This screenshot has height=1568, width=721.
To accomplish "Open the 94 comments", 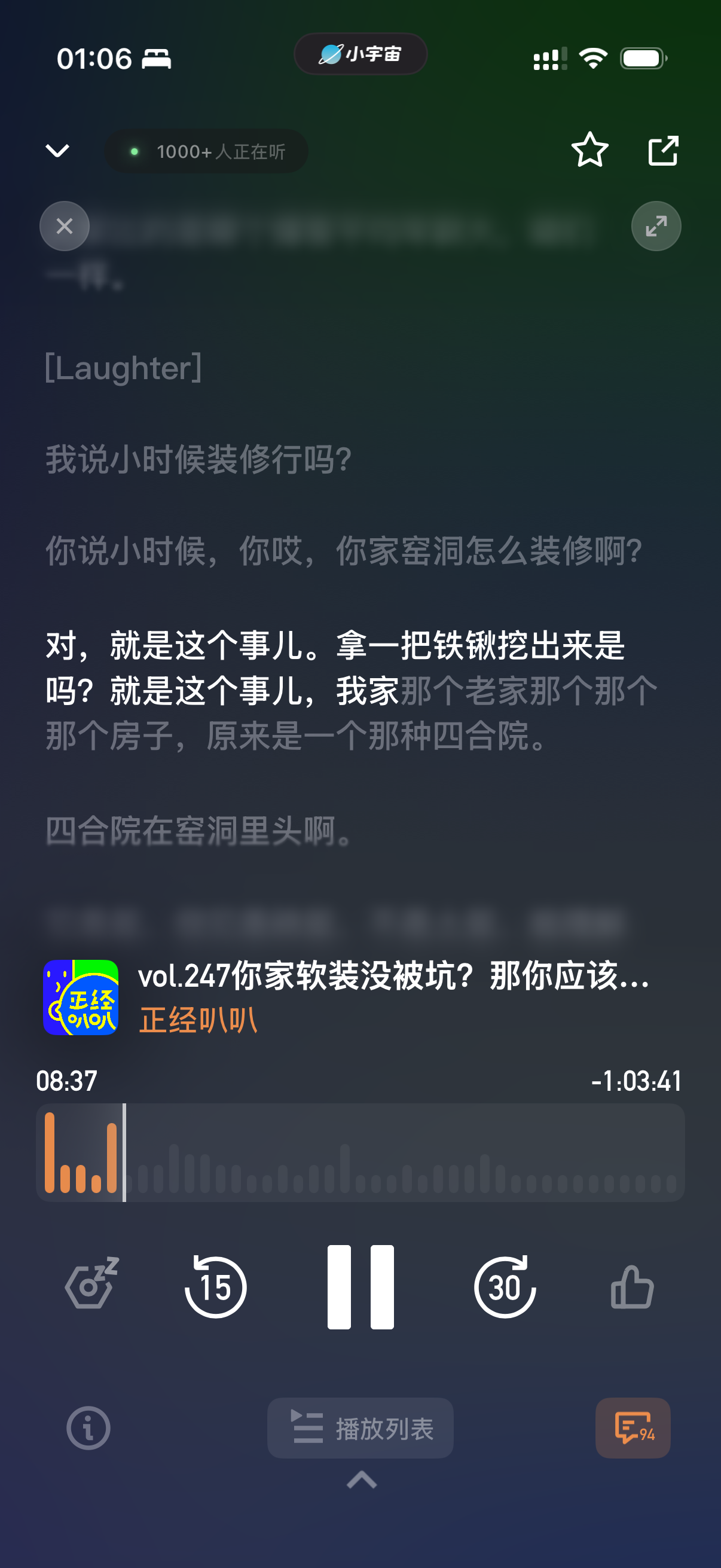I will (x=633, y=1428).
